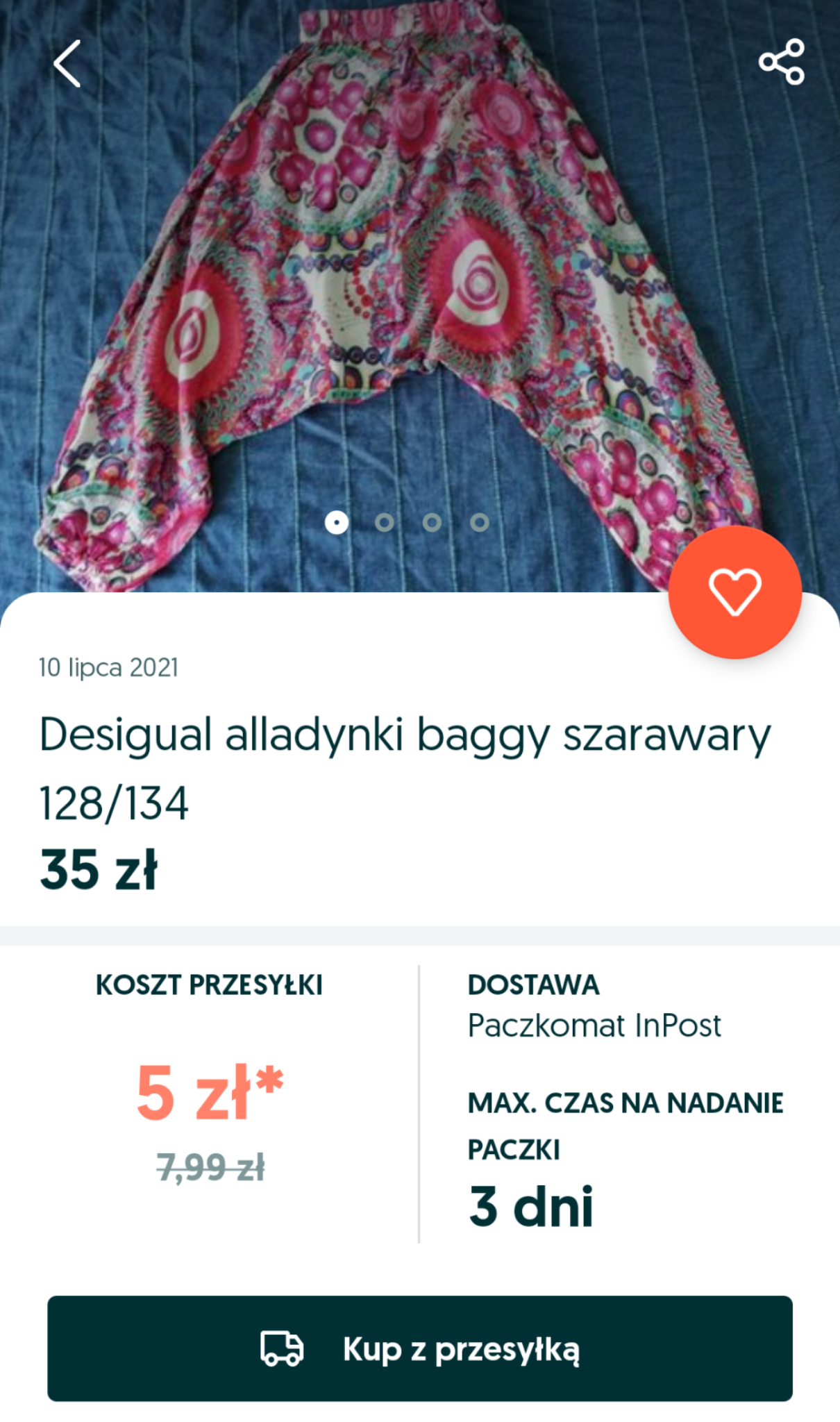Go back using the top-left arrow
This screenshot has width=840, height=1422.
67,63
